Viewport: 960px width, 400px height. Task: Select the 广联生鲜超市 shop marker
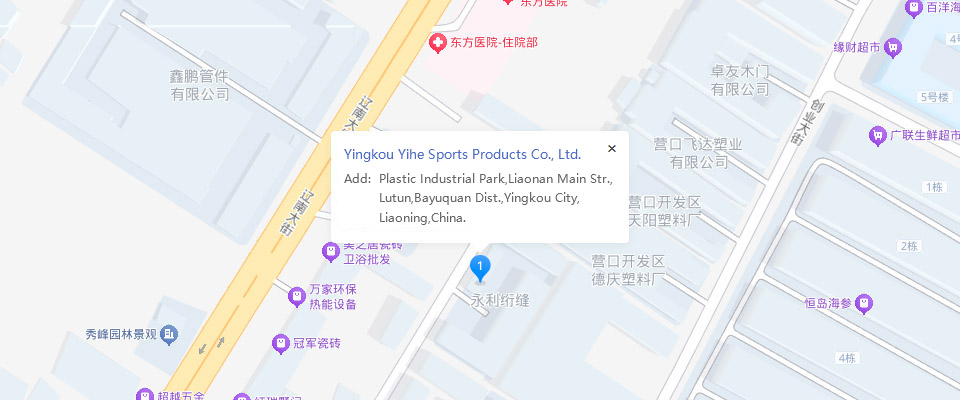pyautogui.click(x=877, y=135)
